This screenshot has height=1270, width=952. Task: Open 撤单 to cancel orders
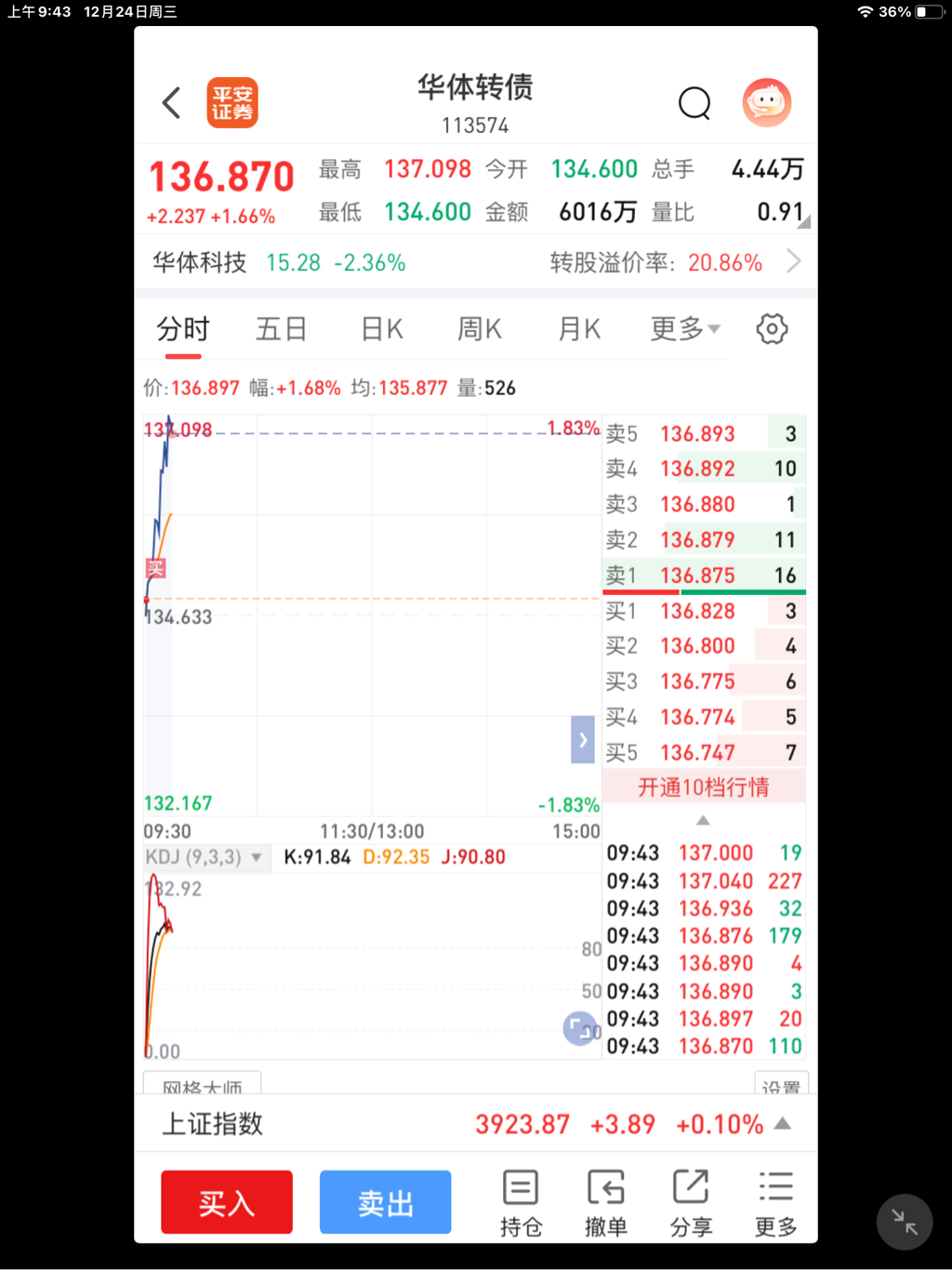pos(606,1203)
